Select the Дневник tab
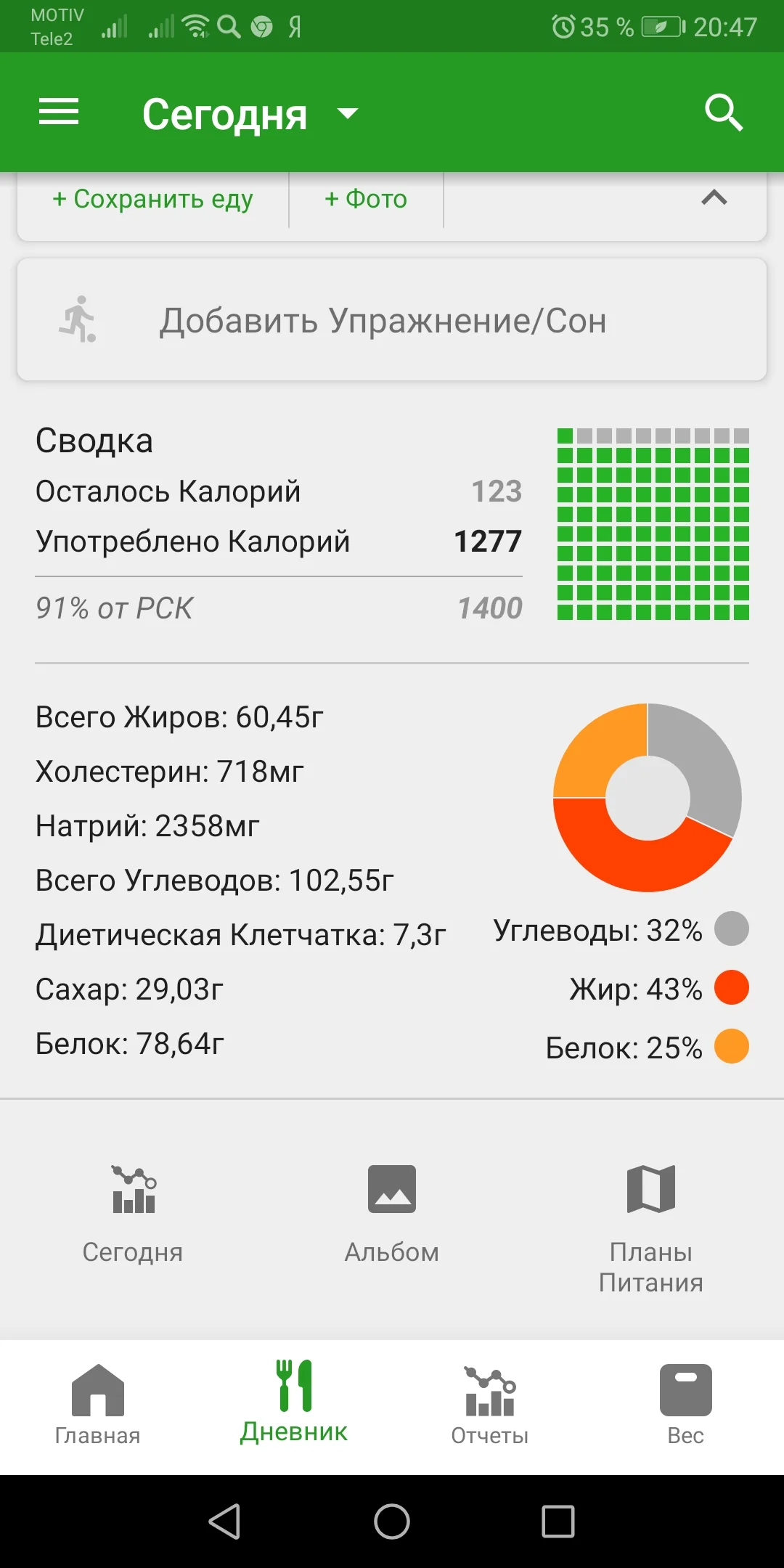 coord(294,1401)
